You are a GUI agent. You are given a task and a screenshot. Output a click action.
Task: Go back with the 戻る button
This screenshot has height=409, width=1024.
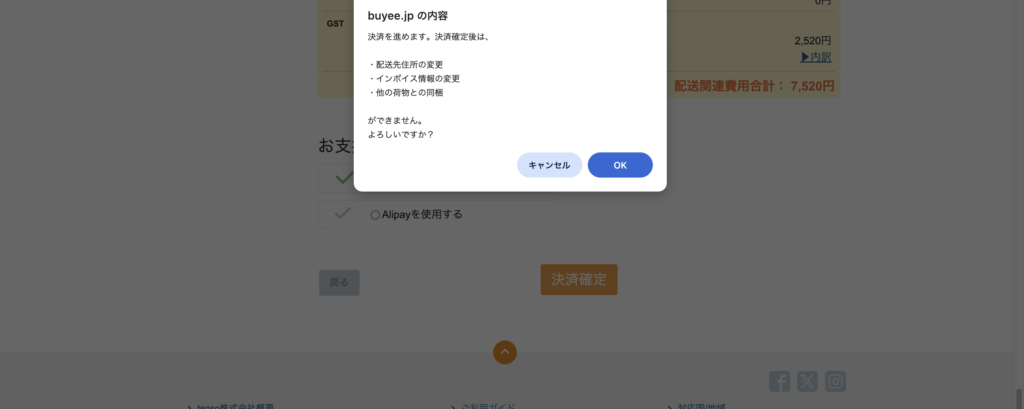point(339,282)
